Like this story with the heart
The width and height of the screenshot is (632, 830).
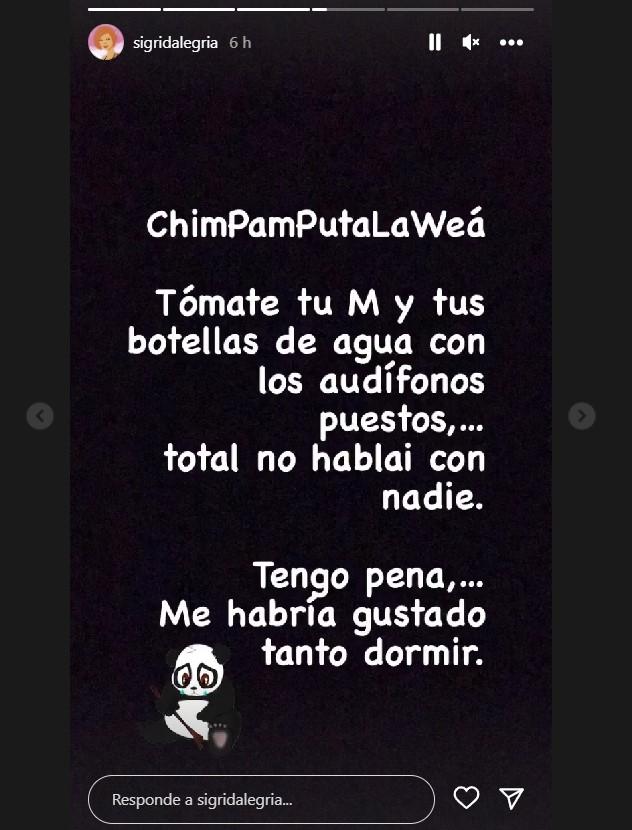click(x=466, y=798)
